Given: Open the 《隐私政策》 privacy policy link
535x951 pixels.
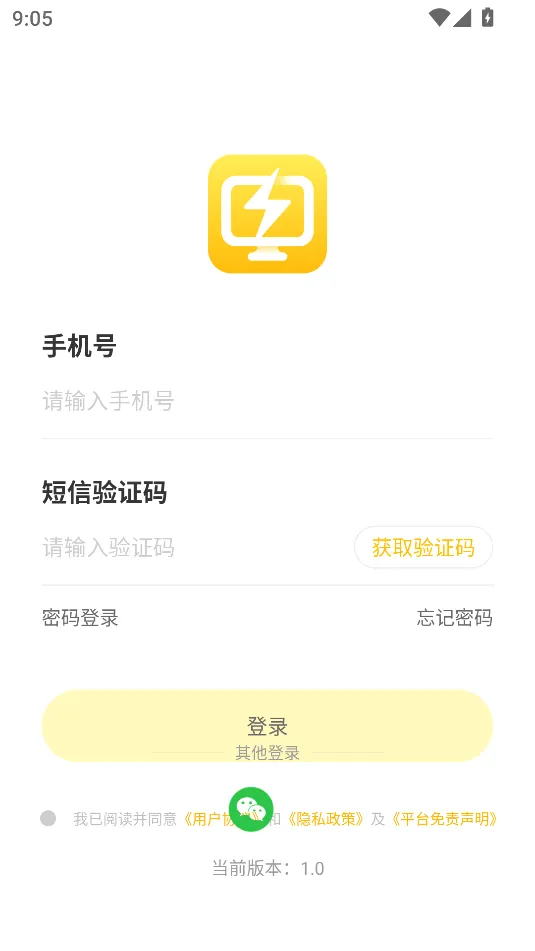Looking at the screenshot, I should pos(325,819).
